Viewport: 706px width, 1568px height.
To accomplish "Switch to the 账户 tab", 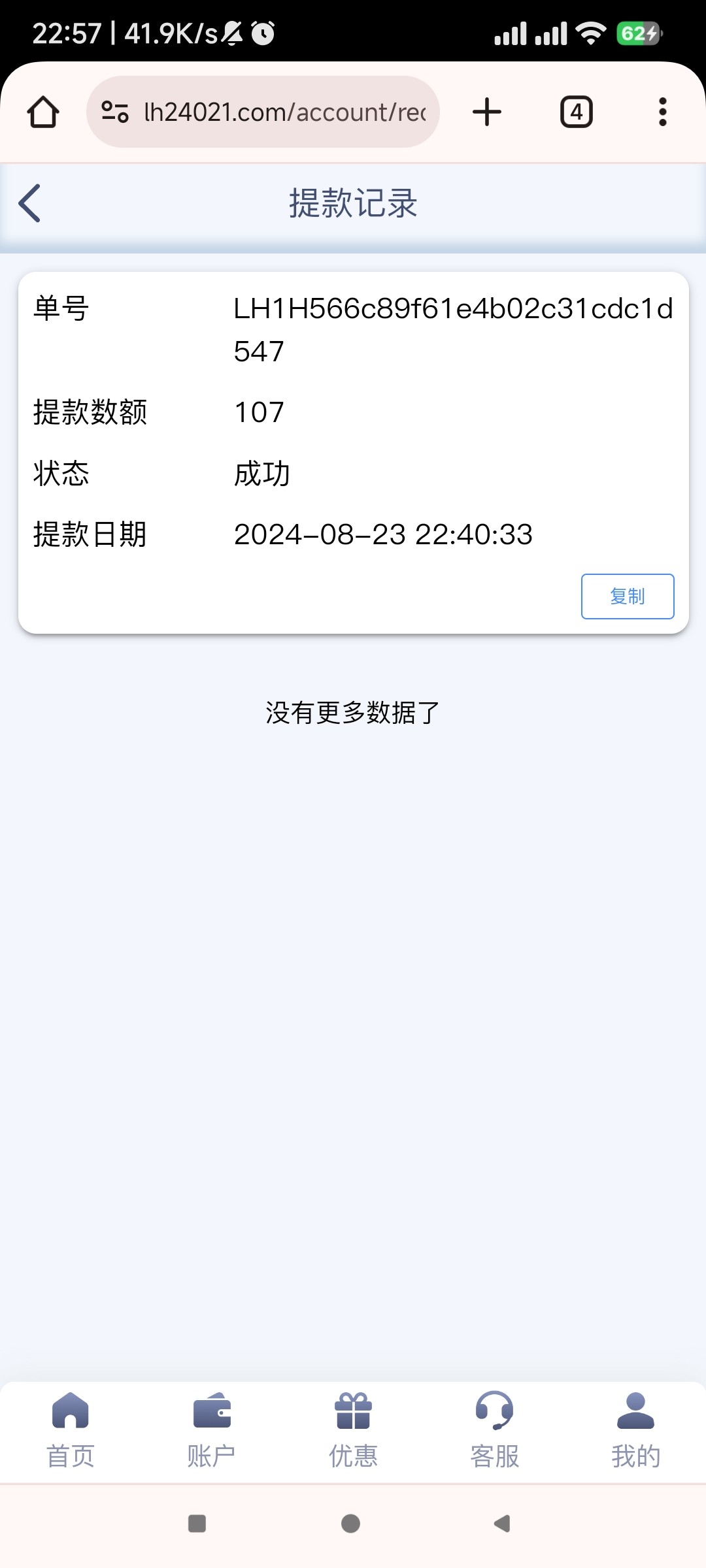I will 212,1431.
